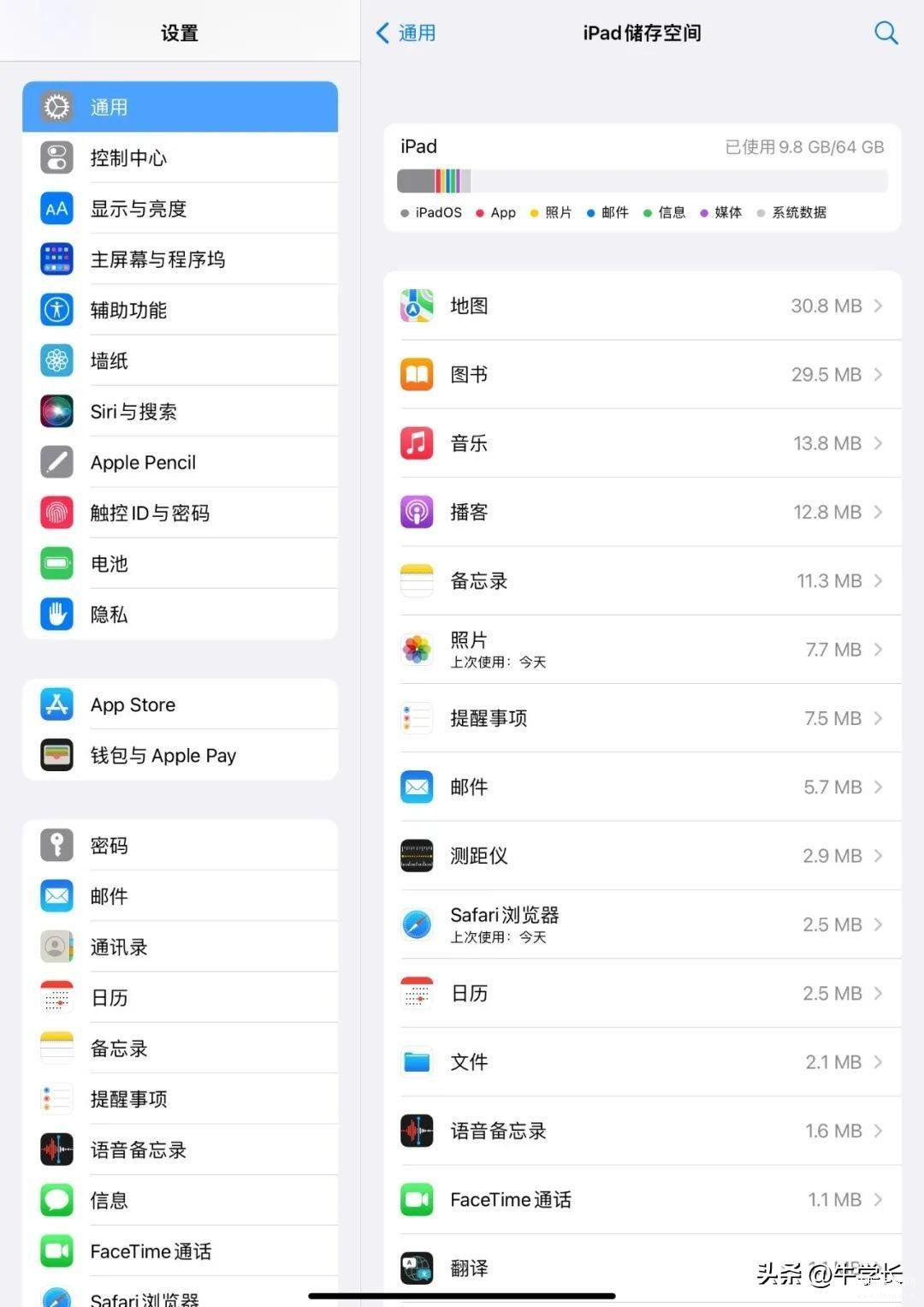The width and height of the screenshot is (924, 1307).
Task: Open 文件 storage row
Action: (642, 1062)
